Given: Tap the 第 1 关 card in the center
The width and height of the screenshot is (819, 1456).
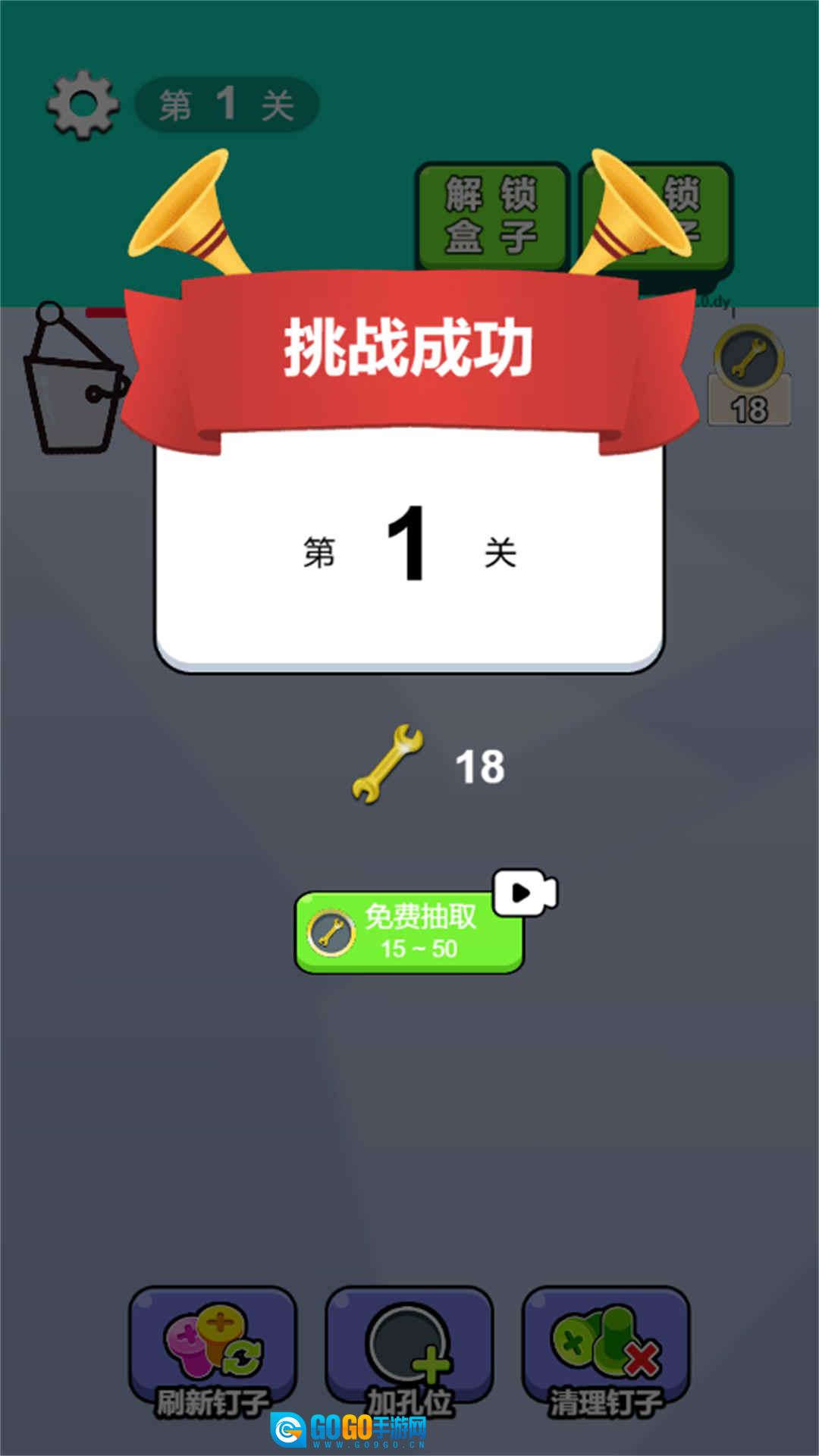Looking at the screenshot, I should click(x=409, y=554).
